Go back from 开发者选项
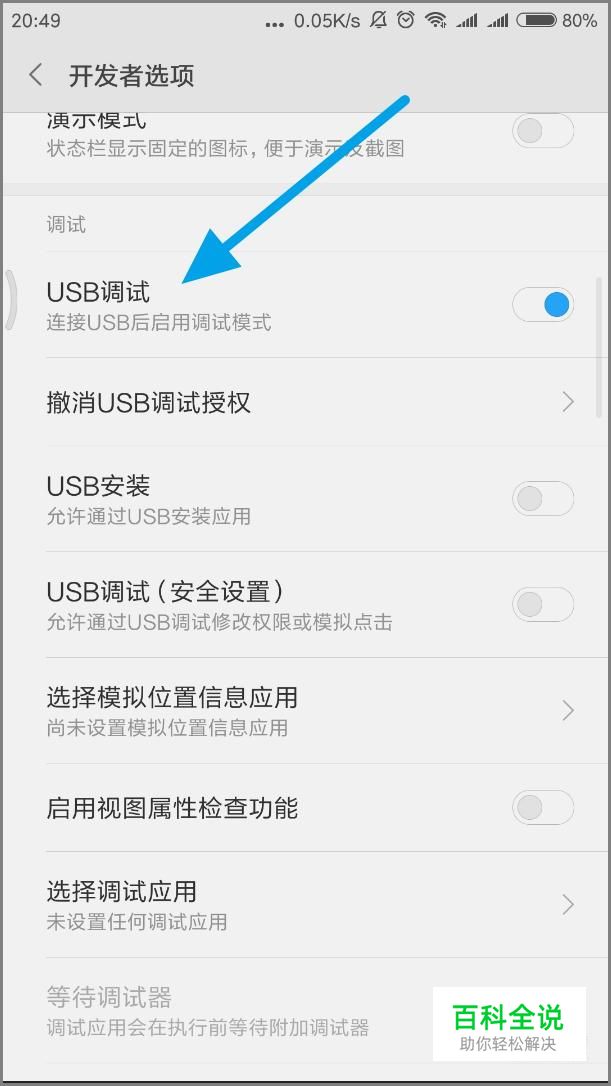Viewport: 611px width, 1086px height. tap(36, 75)
